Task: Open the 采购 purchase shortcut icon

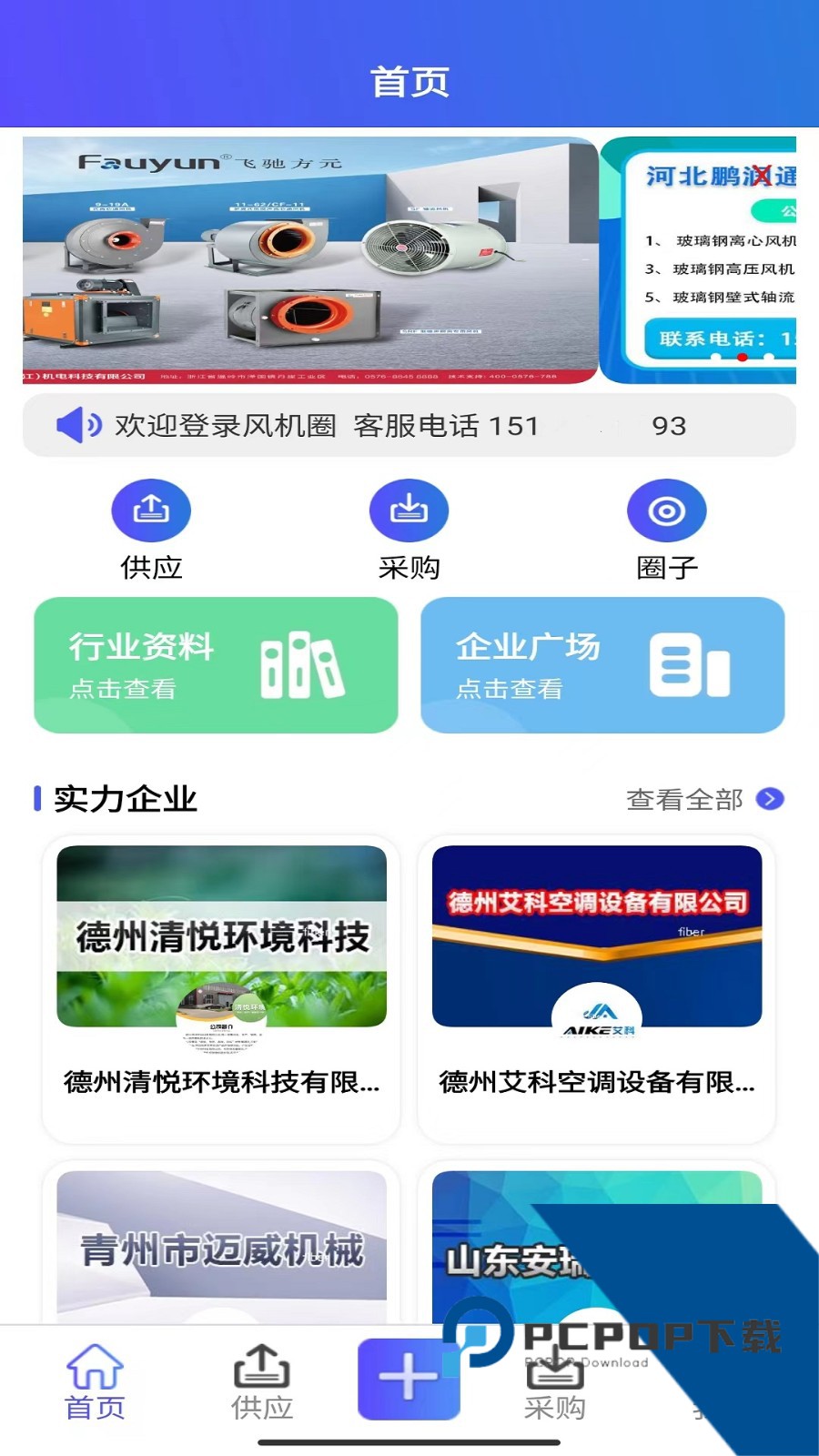Action: tap(409, 510)
